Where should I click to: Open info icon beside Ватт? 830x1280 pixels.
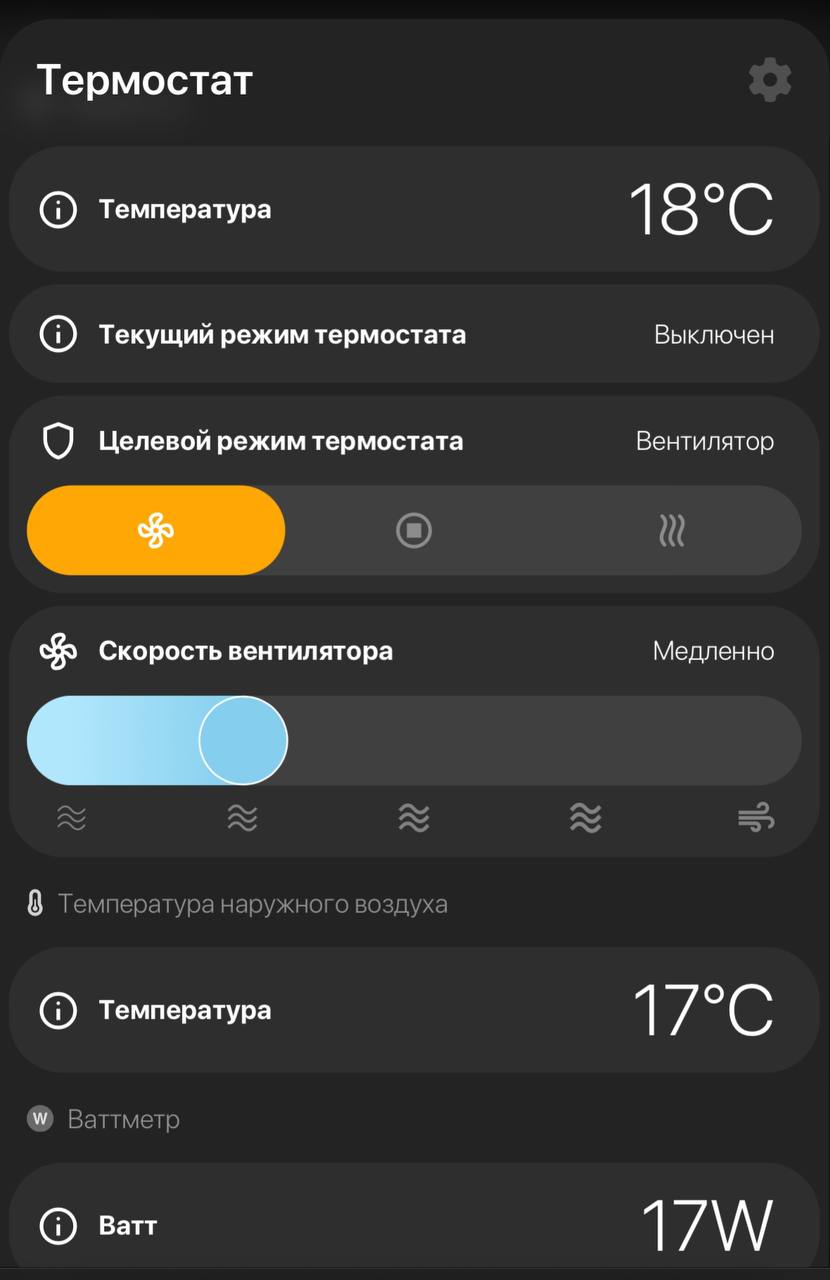pos(58,1225)
